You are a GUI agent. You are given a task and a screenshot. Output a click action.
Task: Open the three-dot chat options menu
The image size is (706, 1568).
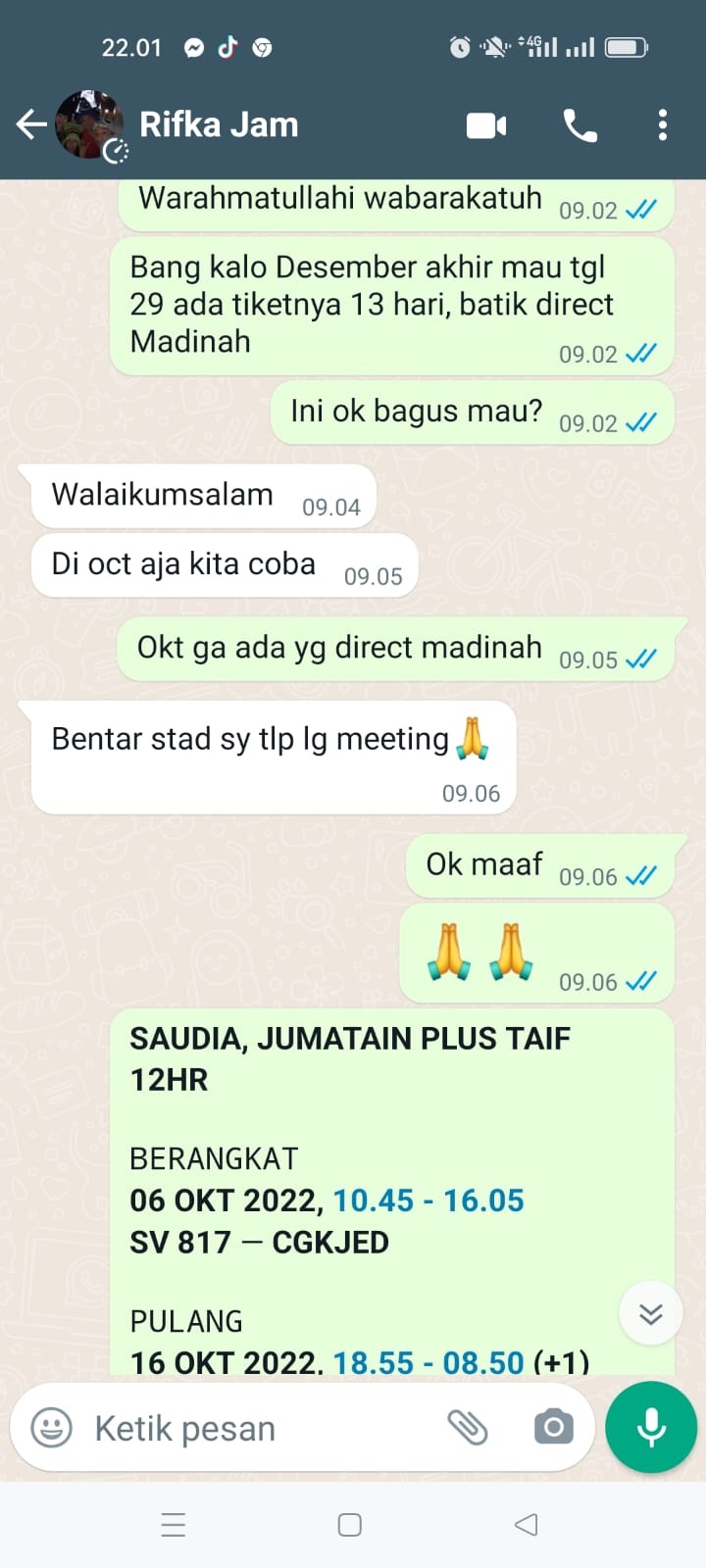[x=663, y=124]
